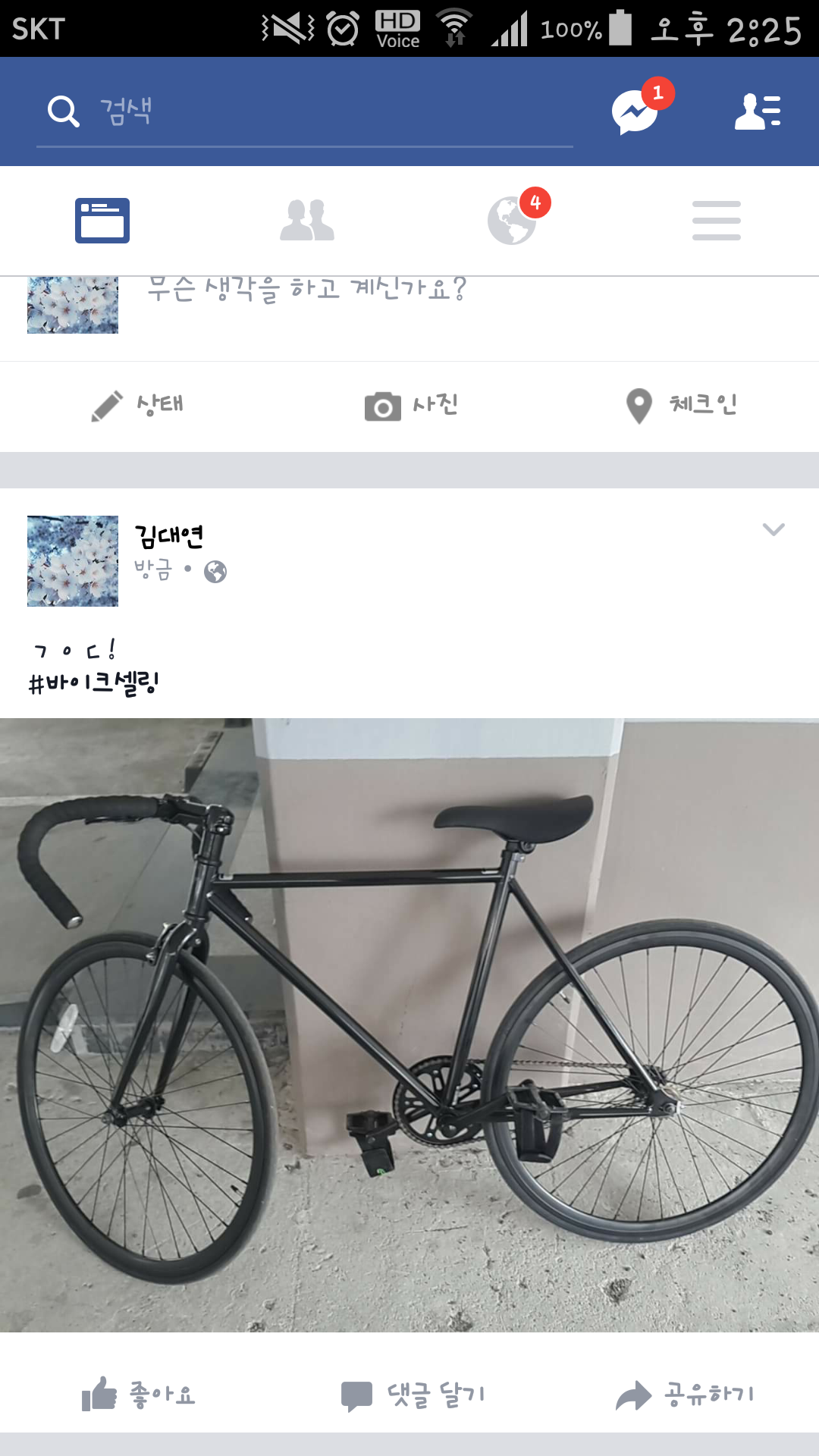The image size is (819, 1456).
Task: Add a photo with the 사진 button
Action: 410,406
